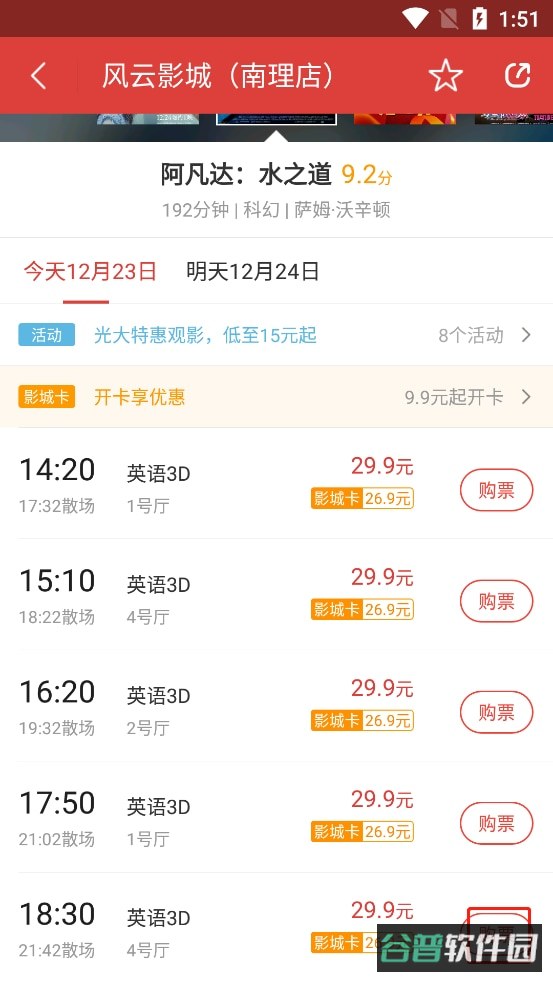Viewport: 553px width, 983px height.
Task: Buy a ticket for the 14:20 showing
Action: tap(497, 490)
